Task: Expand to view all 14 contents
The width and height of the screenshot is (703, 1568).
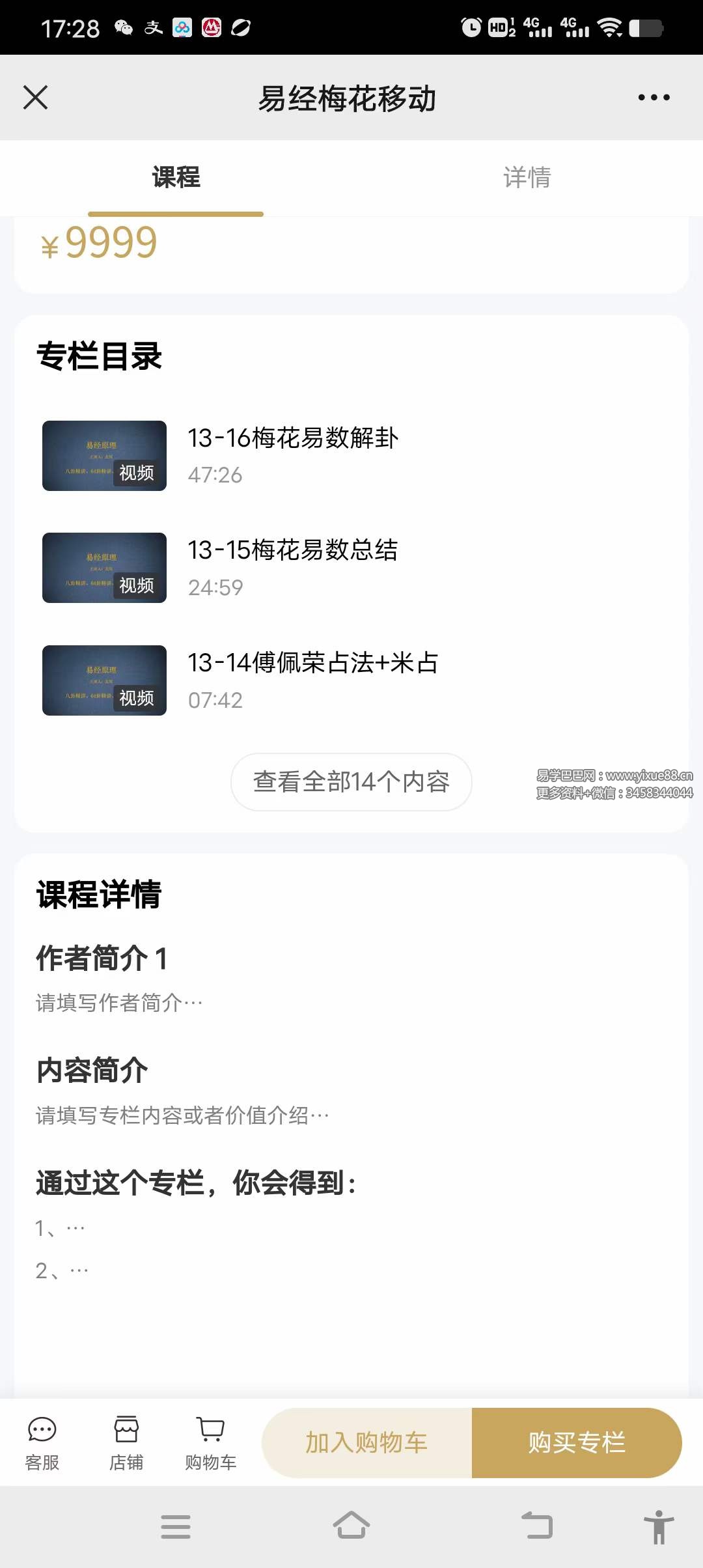Action: [351, 783]
